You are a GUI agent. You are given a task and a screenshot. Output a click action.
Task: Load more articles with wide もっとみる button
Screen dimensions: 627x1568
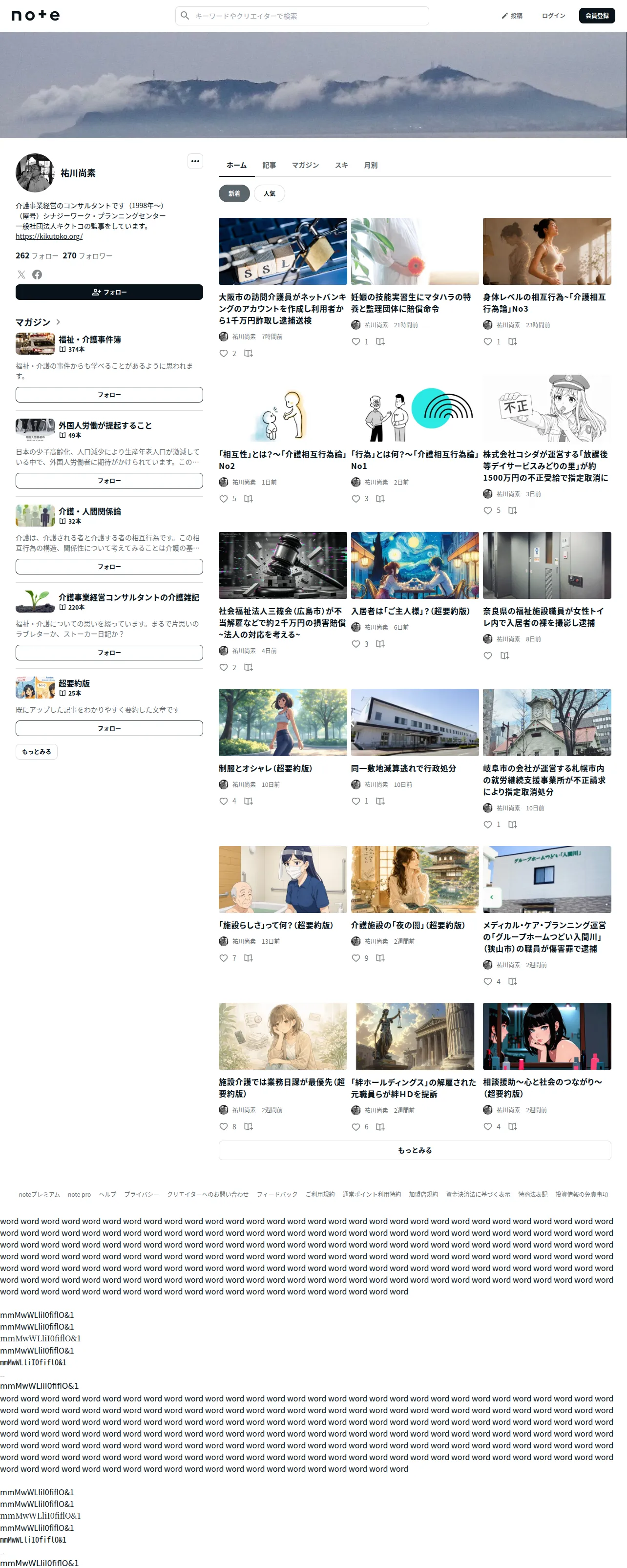pos(415,1150)
